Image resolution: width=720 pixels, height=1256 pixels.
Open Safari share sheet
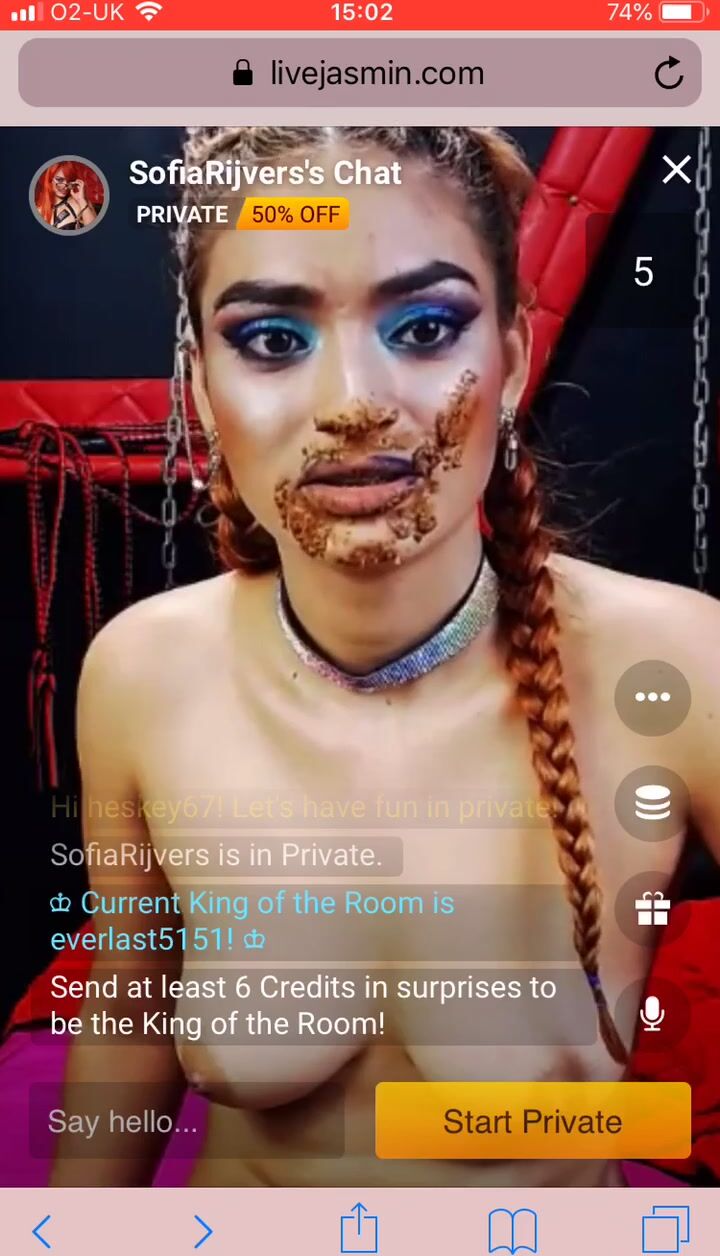pos(359,1226)
